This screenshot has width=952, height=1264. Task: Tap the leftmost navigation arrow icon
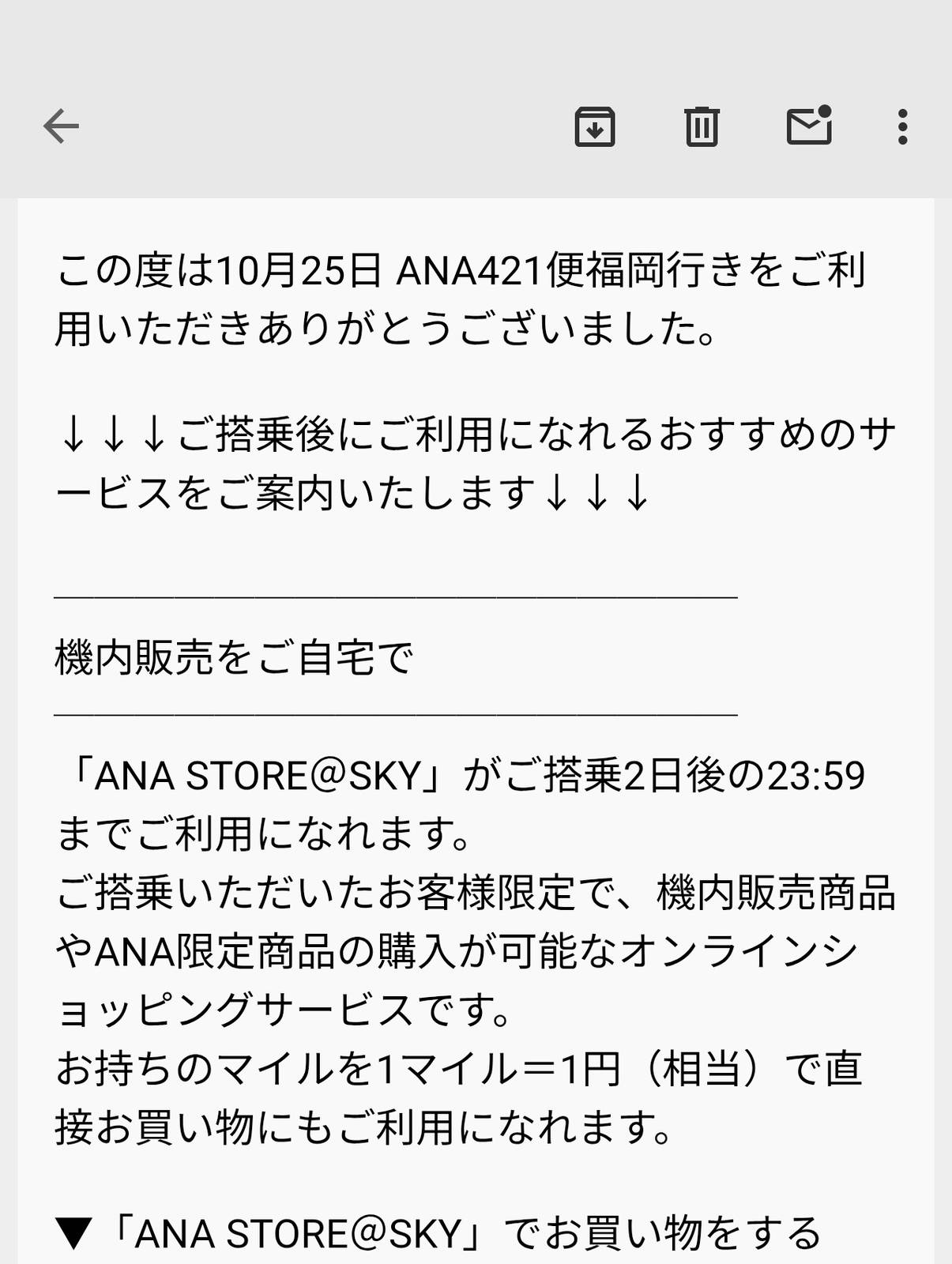pyautogui.click(x=62, y=126)
